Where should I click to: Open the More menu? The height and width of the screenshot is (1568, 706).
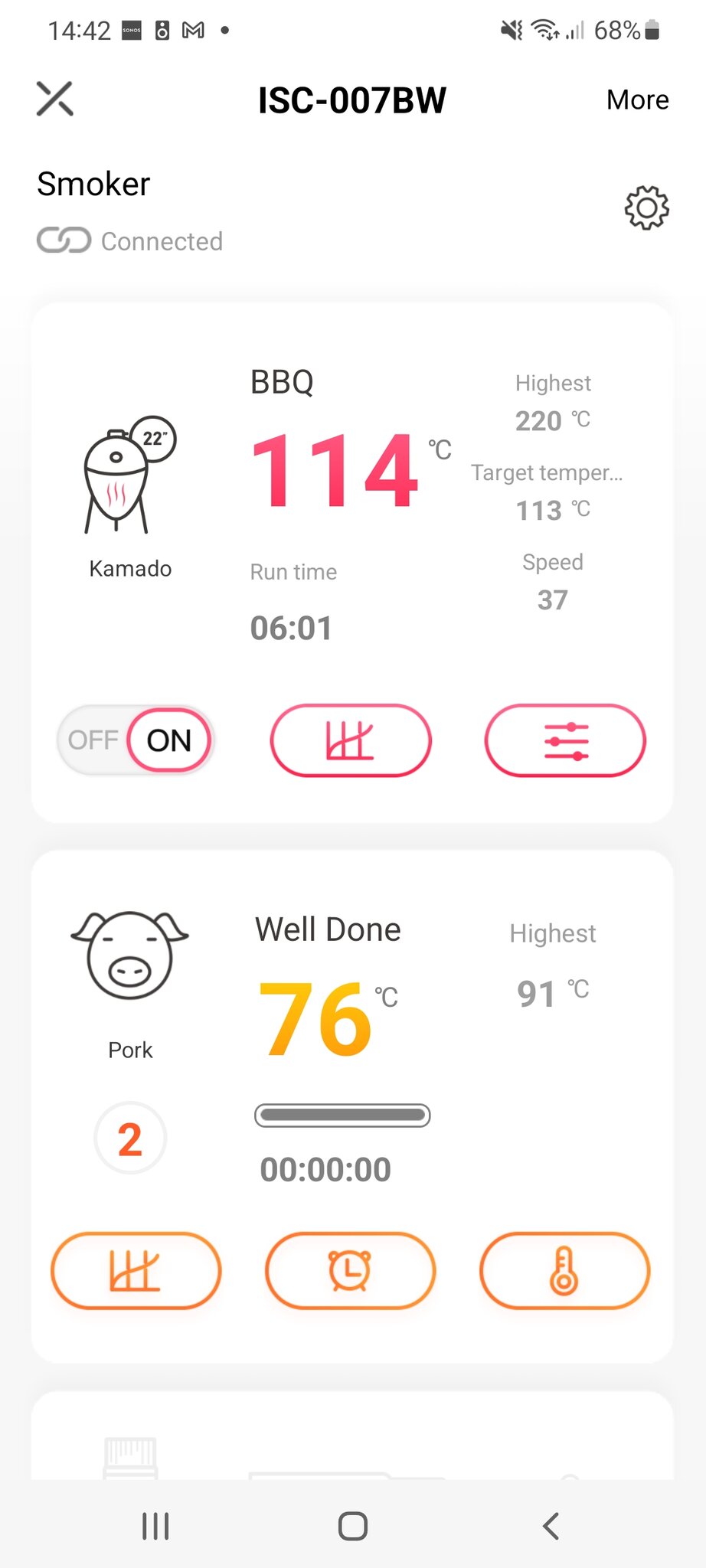click(637, 100)
